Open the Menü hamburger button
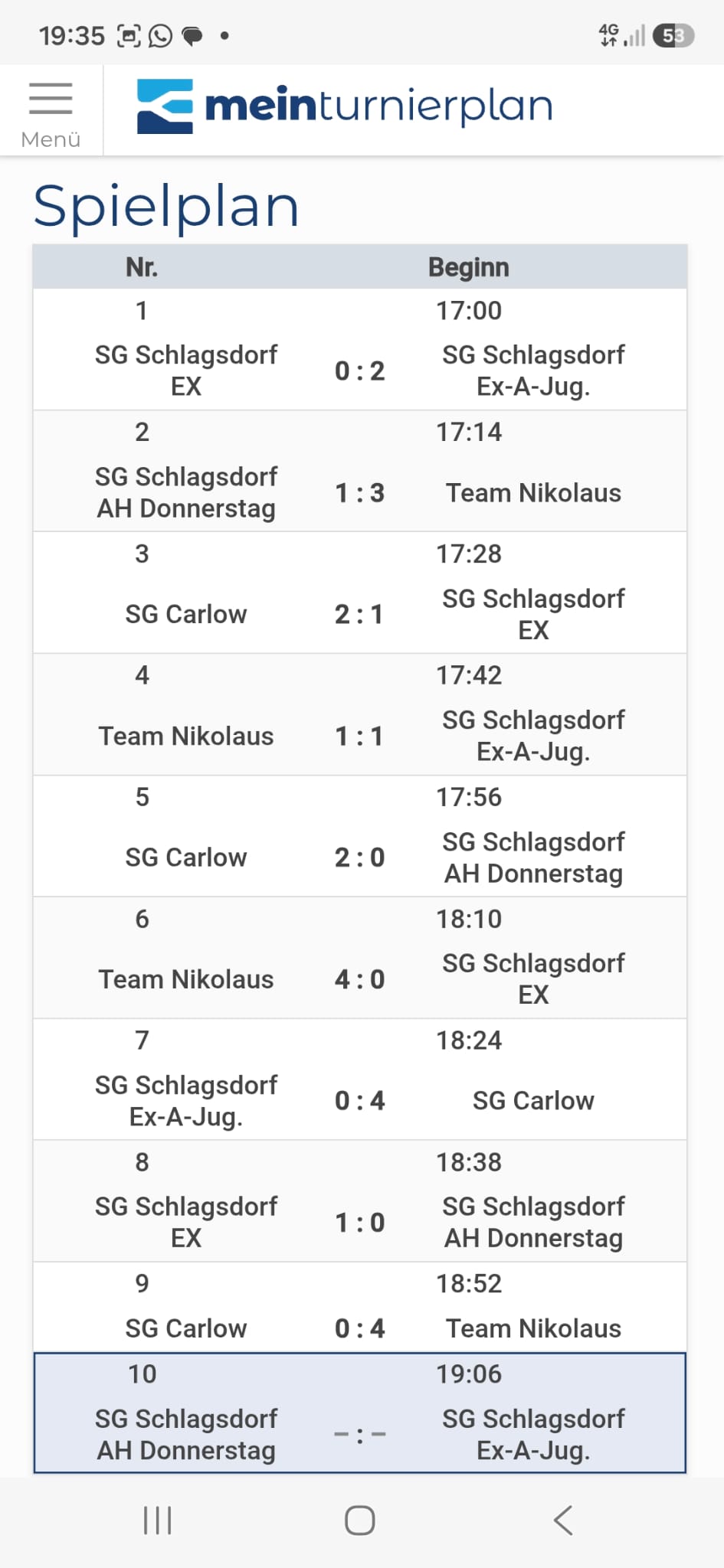 (x=51, y=112)
